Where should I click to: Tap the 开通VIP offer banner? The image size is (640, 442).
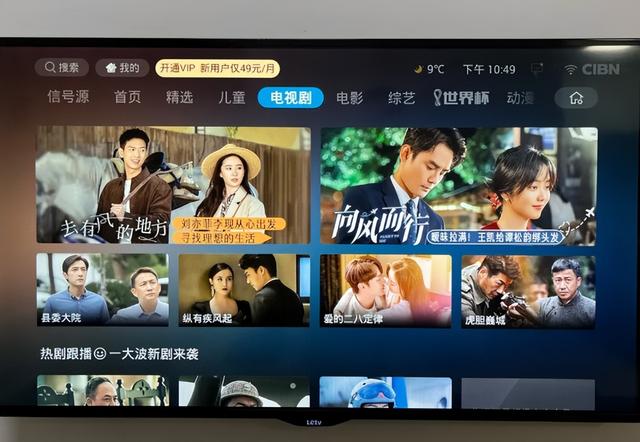(x=217, y=68)
